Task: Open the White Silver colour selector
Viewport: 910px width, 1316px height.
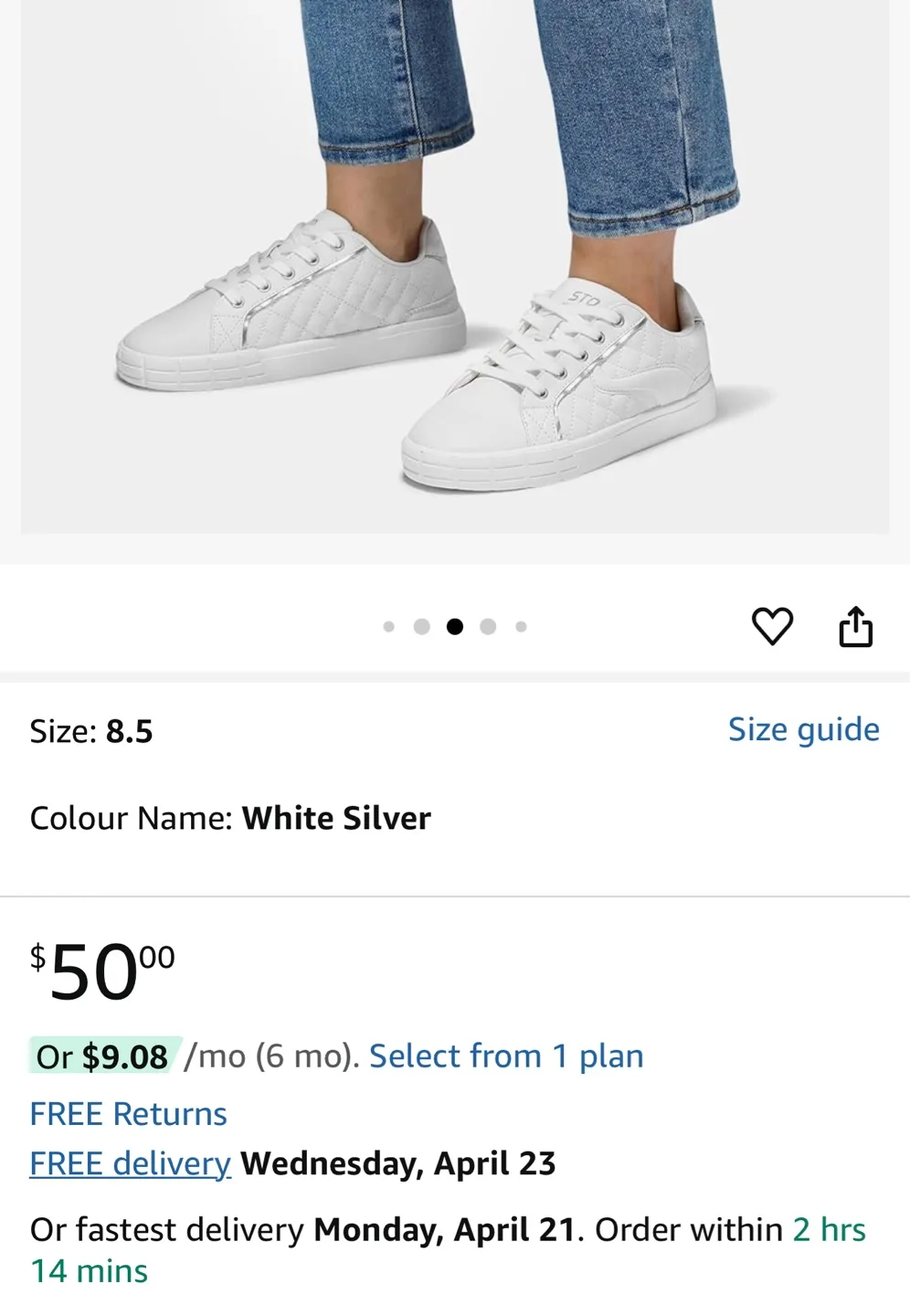Action: point(228,817)
